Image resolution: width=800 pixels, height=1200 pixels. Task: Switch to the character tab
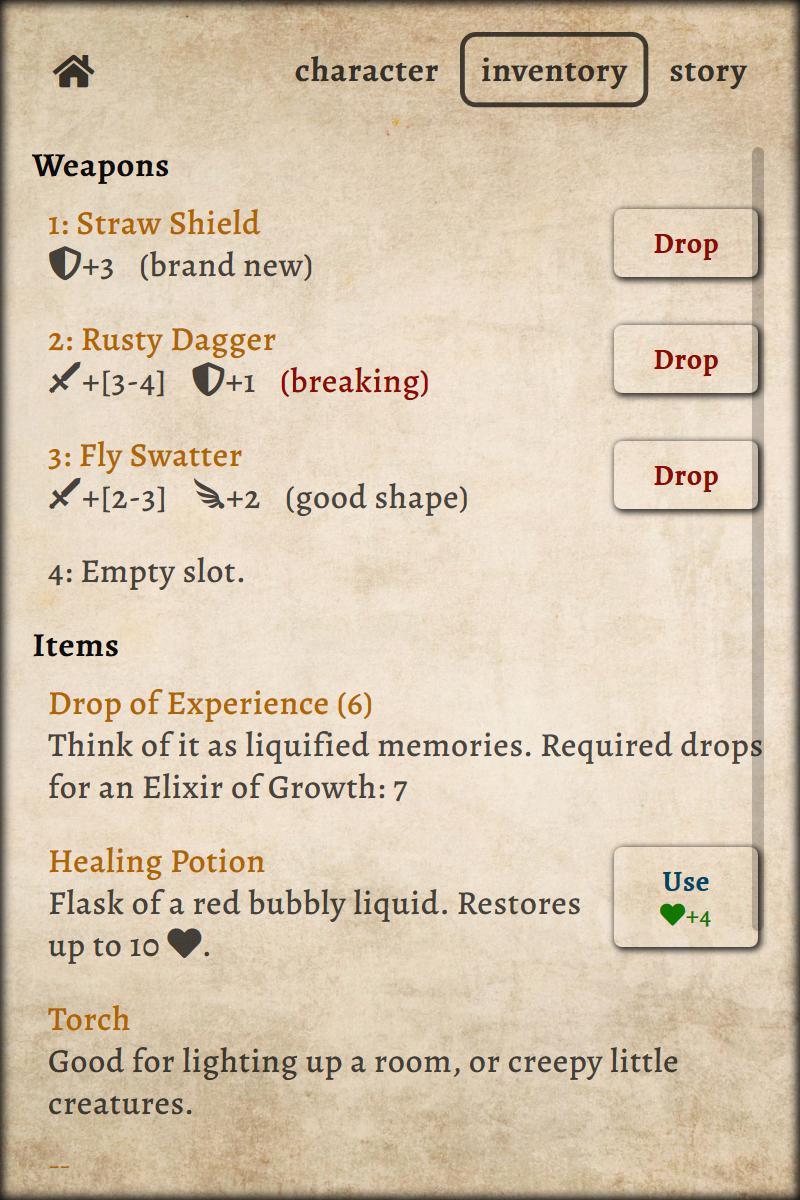click(366, 71)
